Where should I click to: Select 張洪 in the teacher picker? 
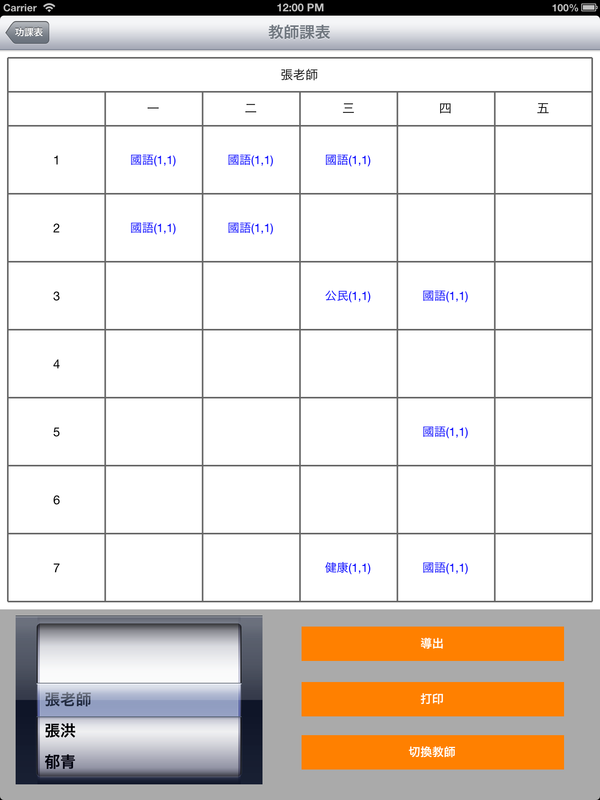tap(139, 731)
